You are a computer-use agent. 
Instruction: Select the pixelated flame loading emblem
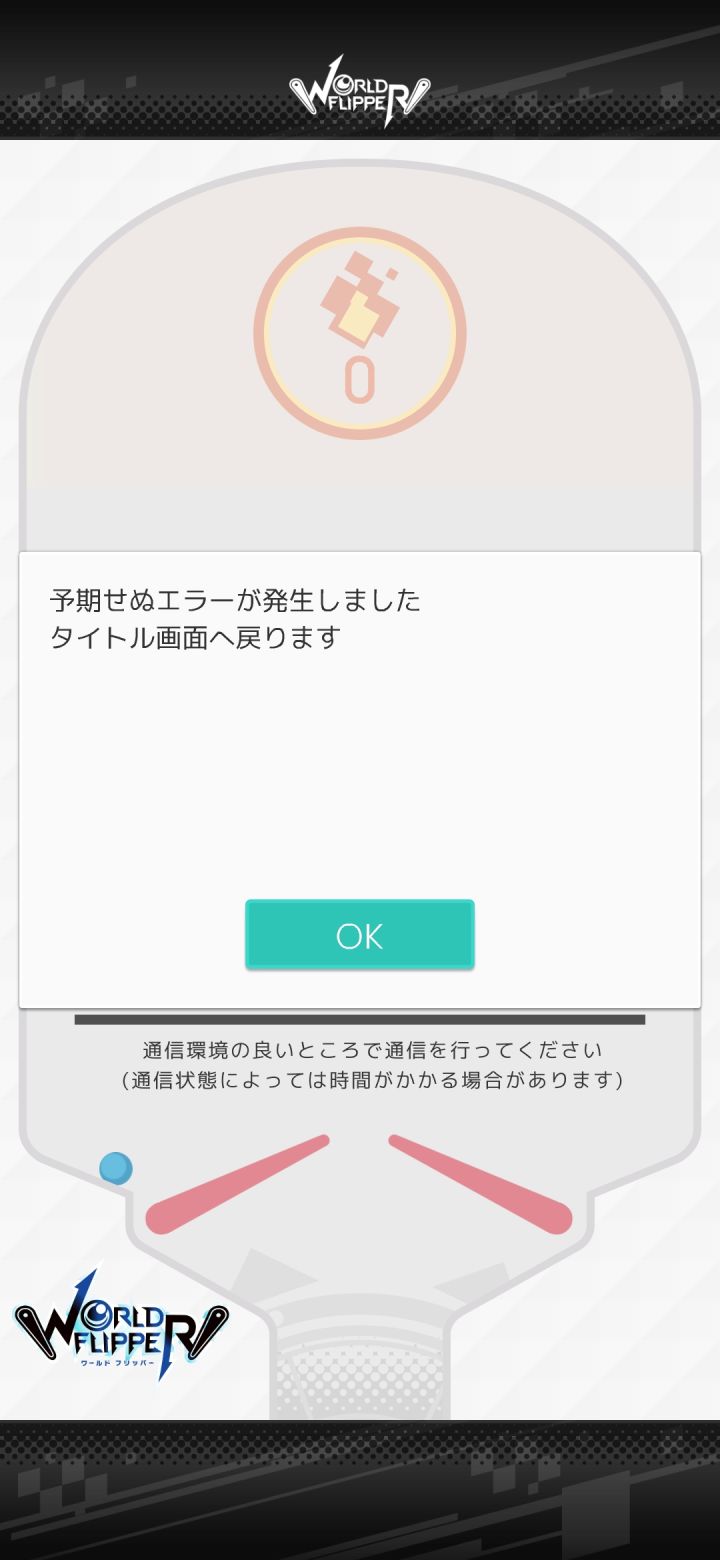[x=360, y=295]
